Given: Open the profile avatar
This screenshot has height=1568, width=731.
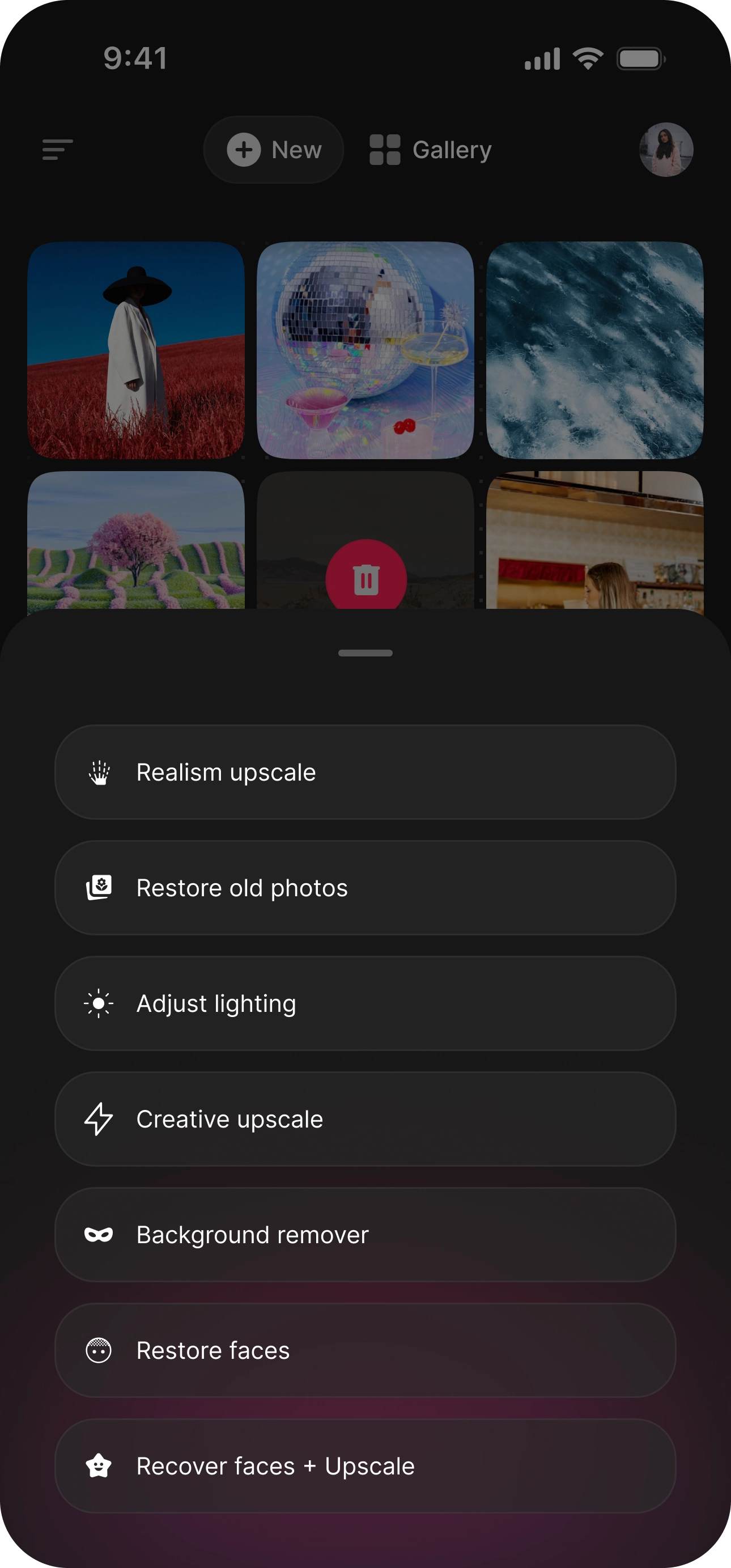Looking at the screenshot, I should [666, 150].
